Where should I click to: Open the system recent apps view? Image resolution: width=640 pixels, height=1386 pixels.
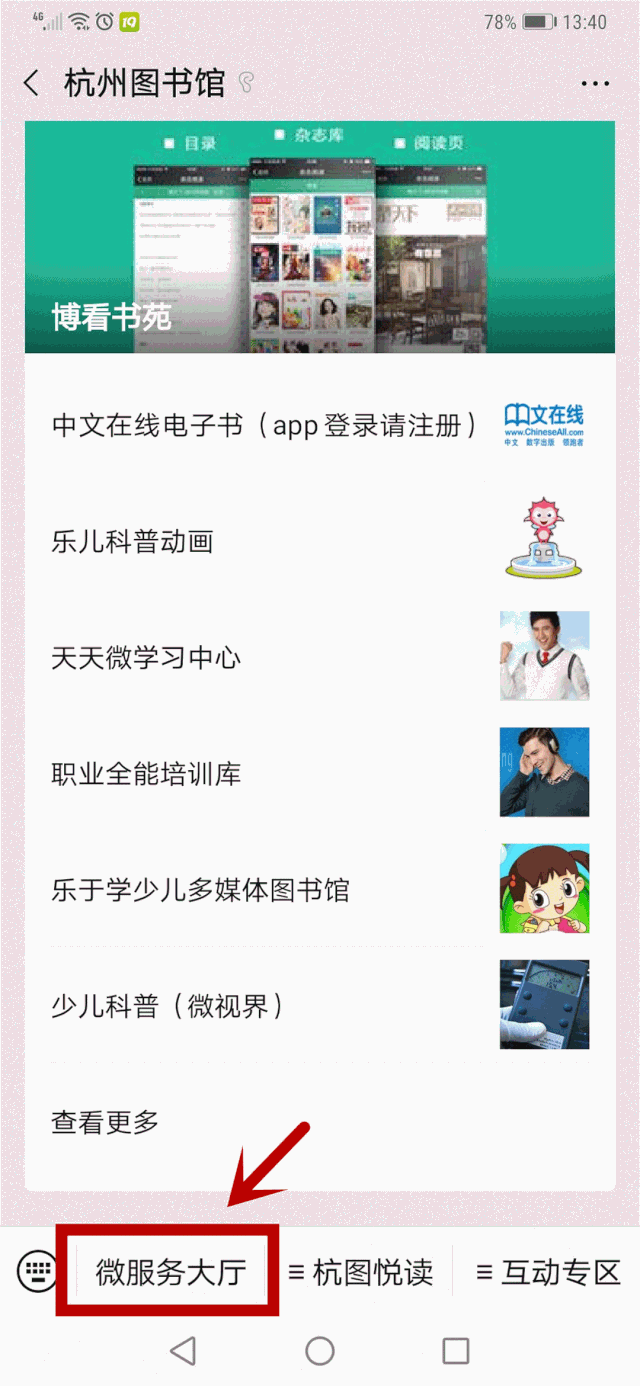[456, 1351]
